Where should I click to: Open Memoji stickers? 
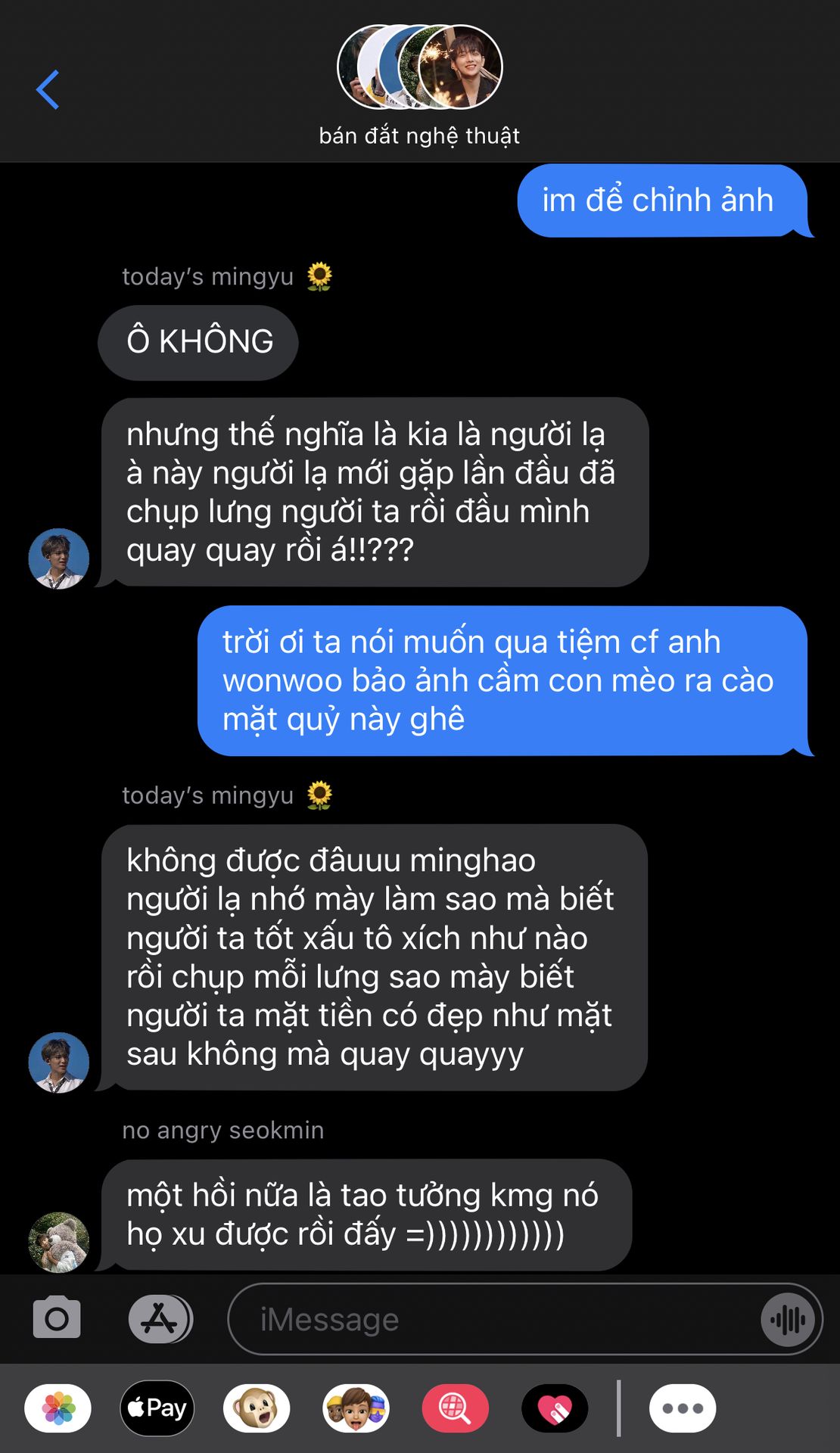tap(356, 1408)
